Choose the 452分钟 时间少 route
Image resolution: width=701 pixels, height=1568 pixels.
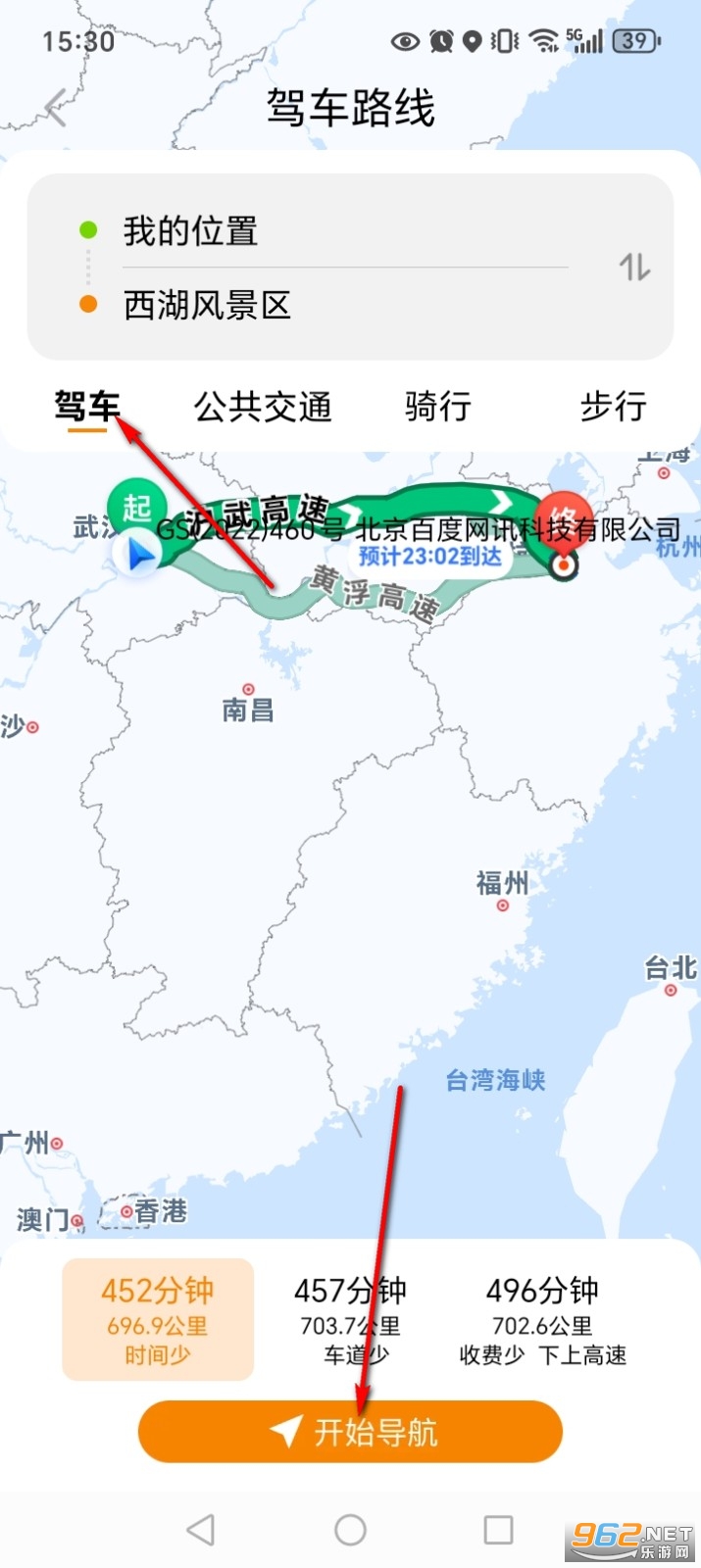tap(158, 1320)
